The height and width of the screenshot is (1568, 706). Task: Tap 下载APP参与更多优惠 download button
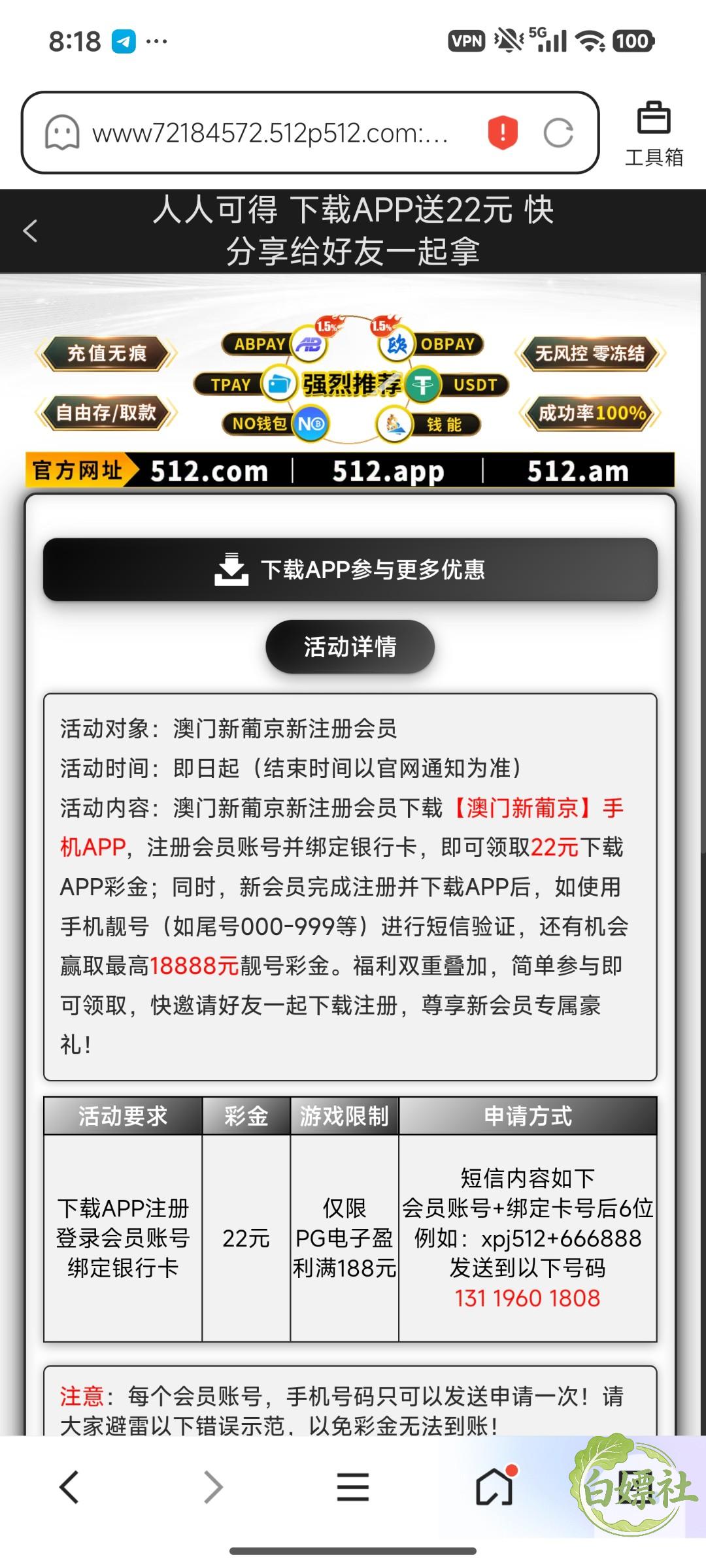point(350,570)
